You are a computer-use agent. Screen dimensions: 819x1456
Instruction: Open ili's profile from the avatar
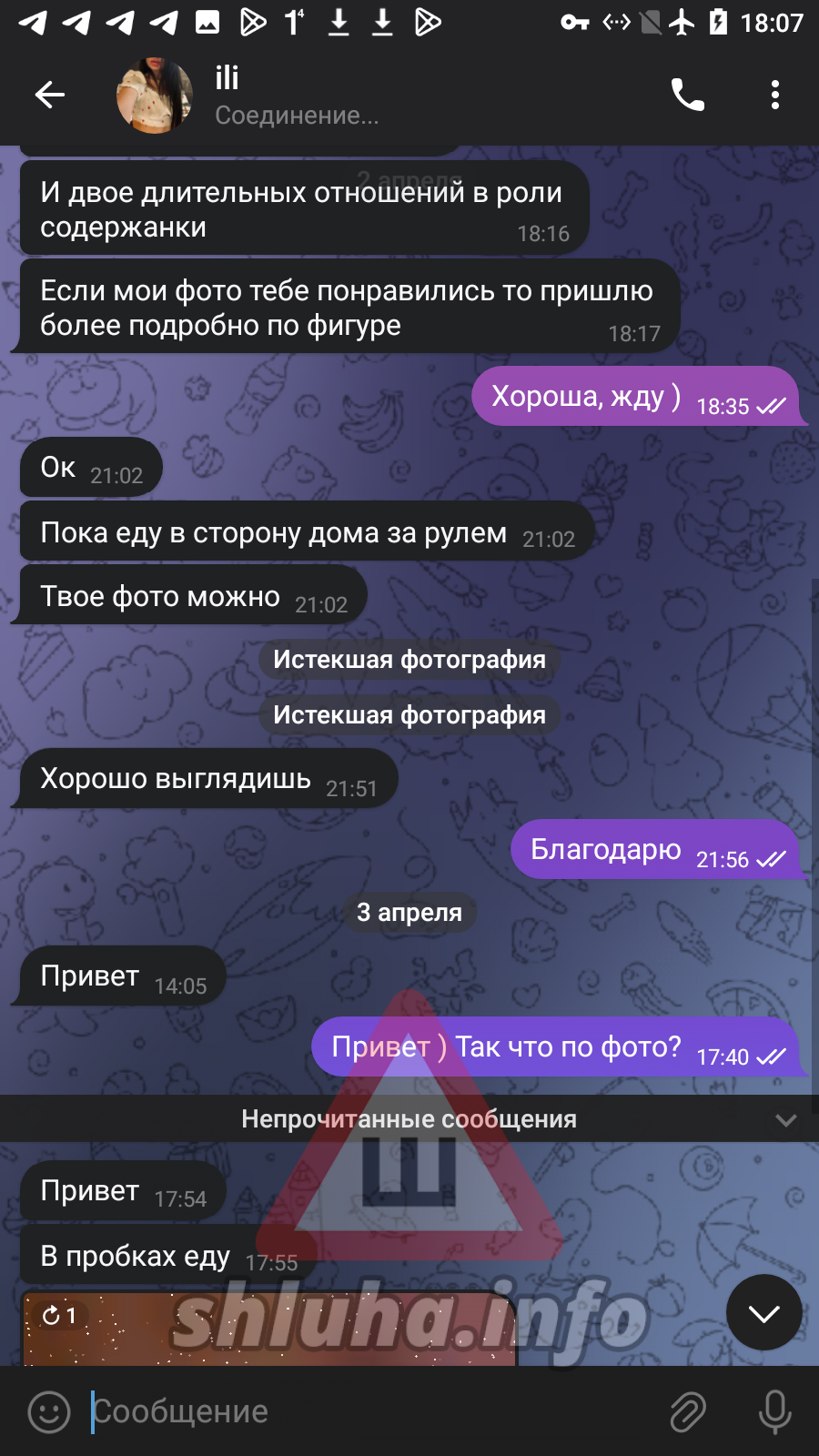tap(154, 95)
